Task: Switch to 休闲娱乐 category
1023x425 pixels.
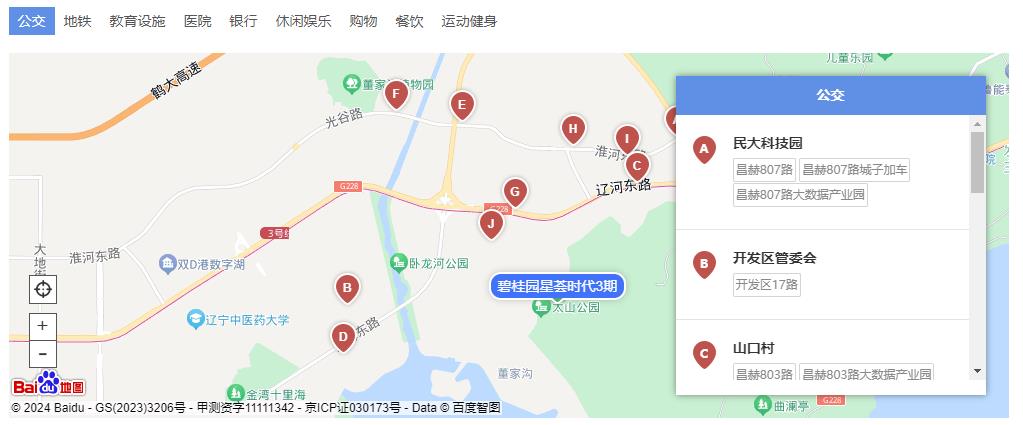Action: pyautogui.click(x=303, y=21)
